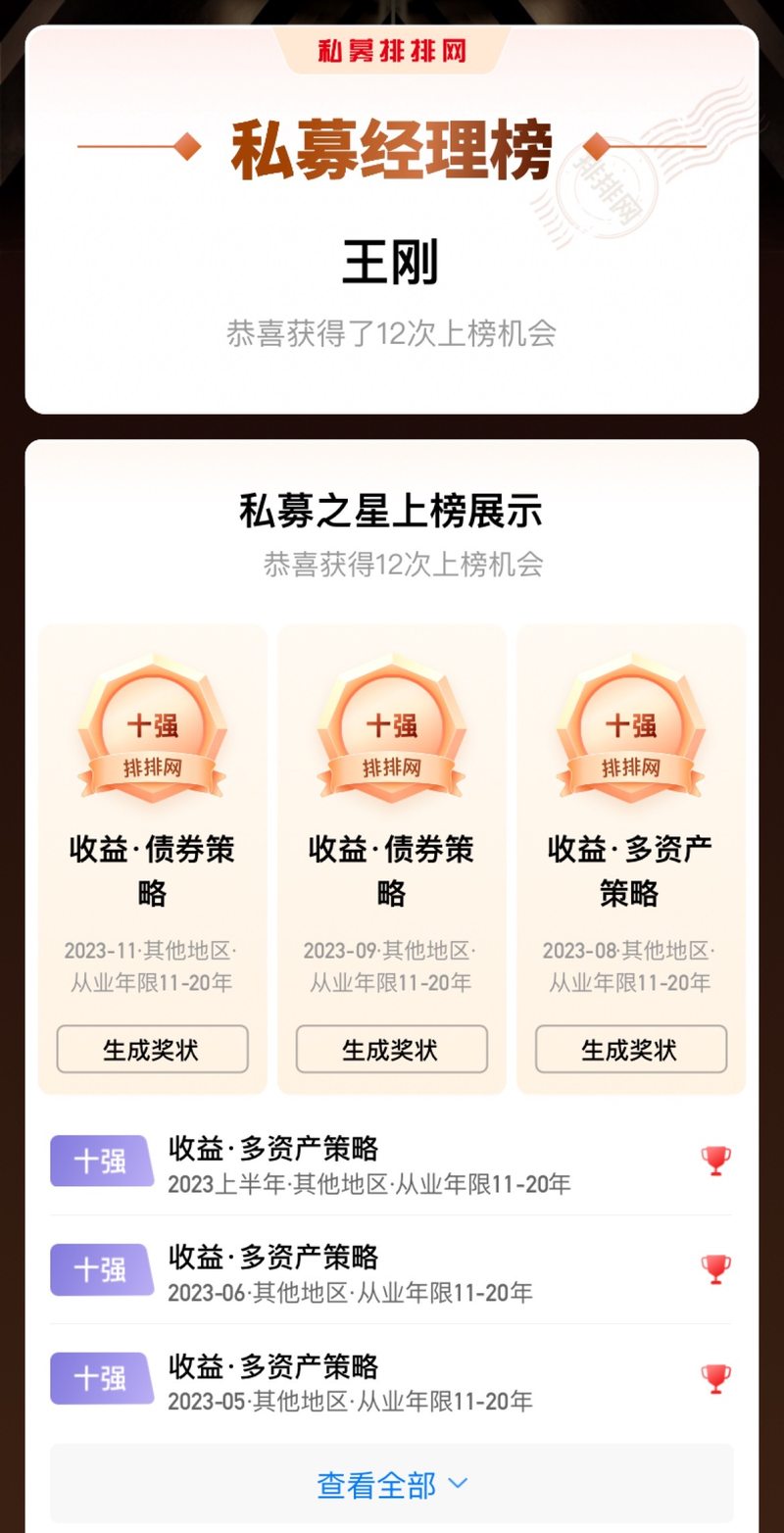Tap 生成奖状 on the 2023-09 债券策略 card
784x1533 pixels.
tap(391, 1050)
